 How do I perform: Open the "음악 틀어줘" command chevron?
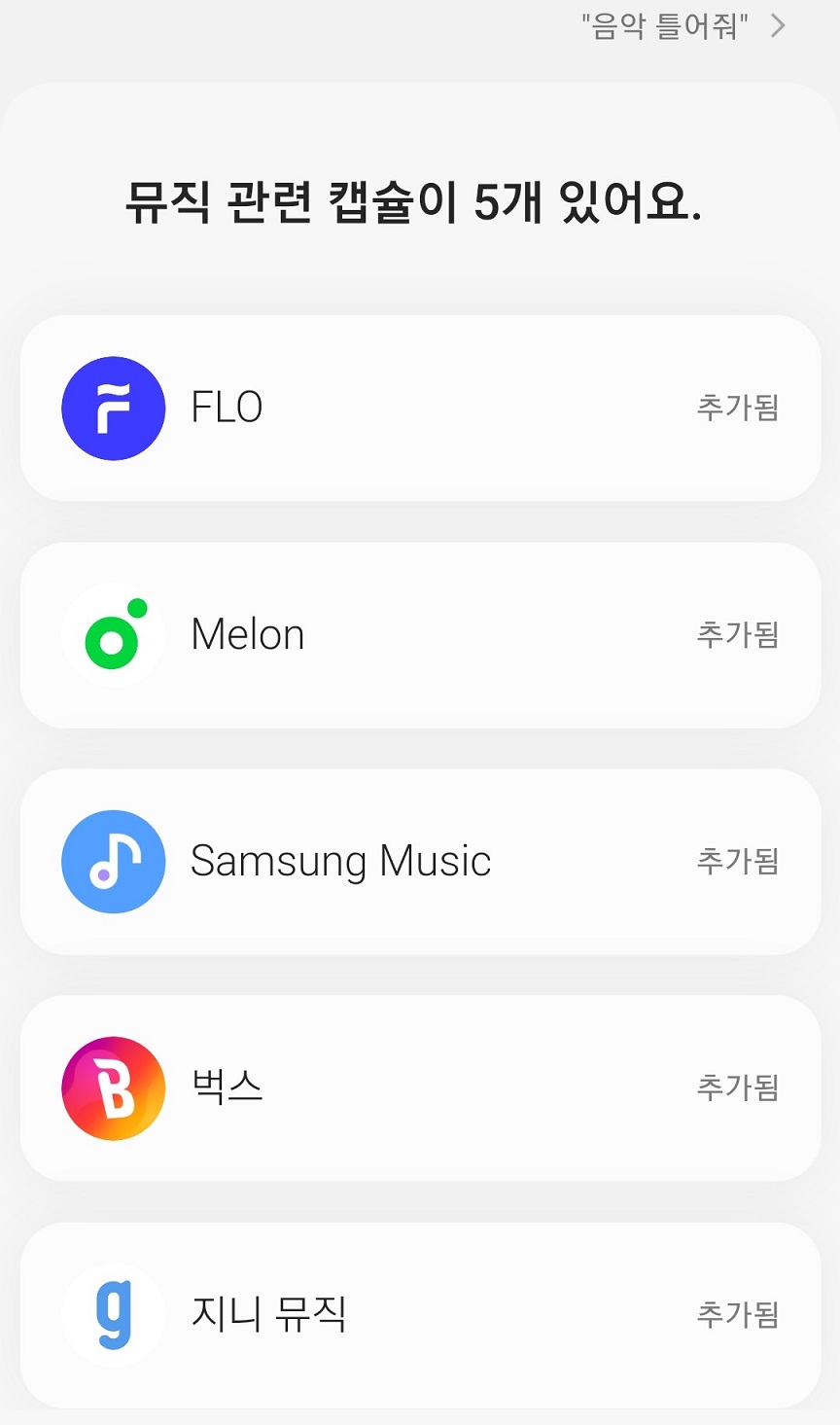coord(777,26)
